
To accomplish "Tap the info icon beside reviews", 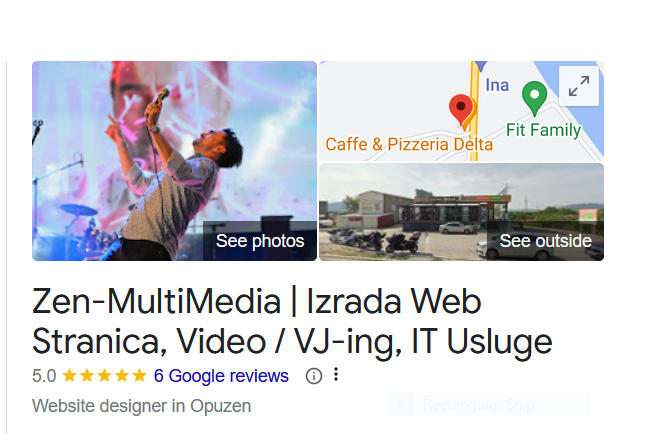I will pyautogui.click(x=314, y=376).
